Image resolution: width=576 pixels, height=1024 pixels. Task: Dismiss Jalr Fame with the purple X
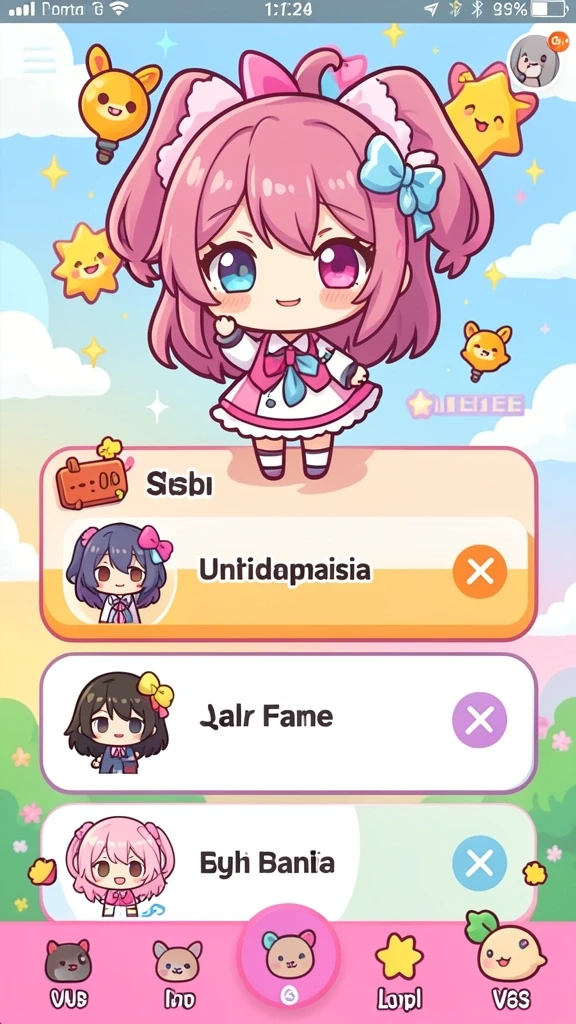click(480, 720)
